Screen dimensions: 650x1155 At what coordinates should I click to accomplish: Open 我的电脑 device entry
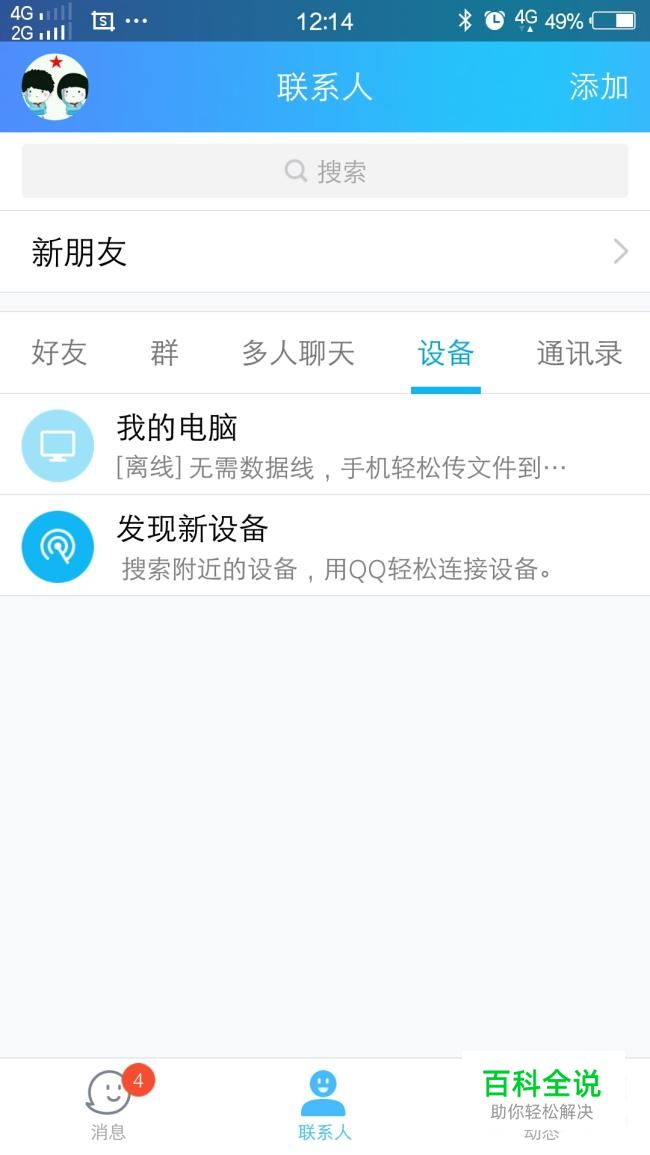pos(325,445)
